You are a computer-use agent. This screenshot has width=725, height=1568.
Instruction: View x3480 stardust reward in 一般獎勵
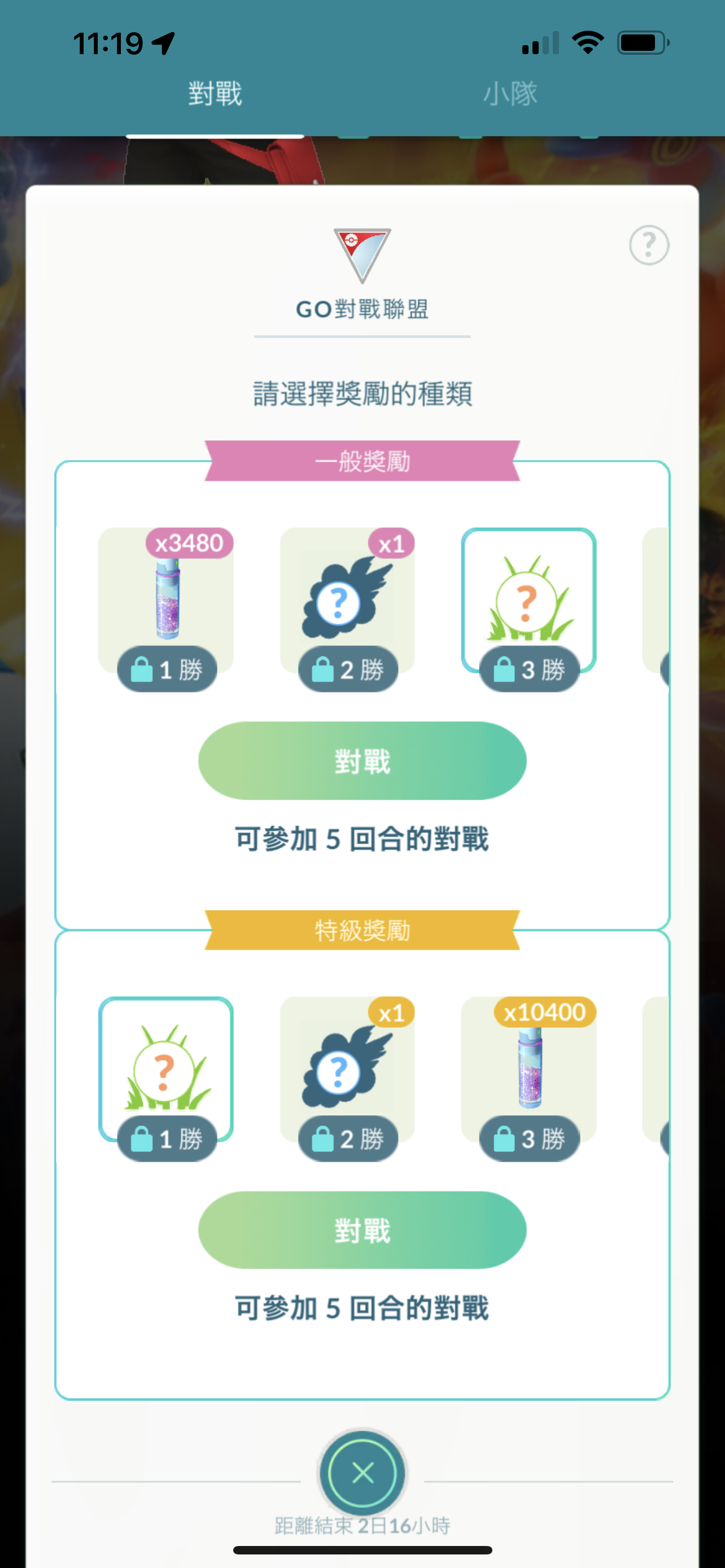165,599
